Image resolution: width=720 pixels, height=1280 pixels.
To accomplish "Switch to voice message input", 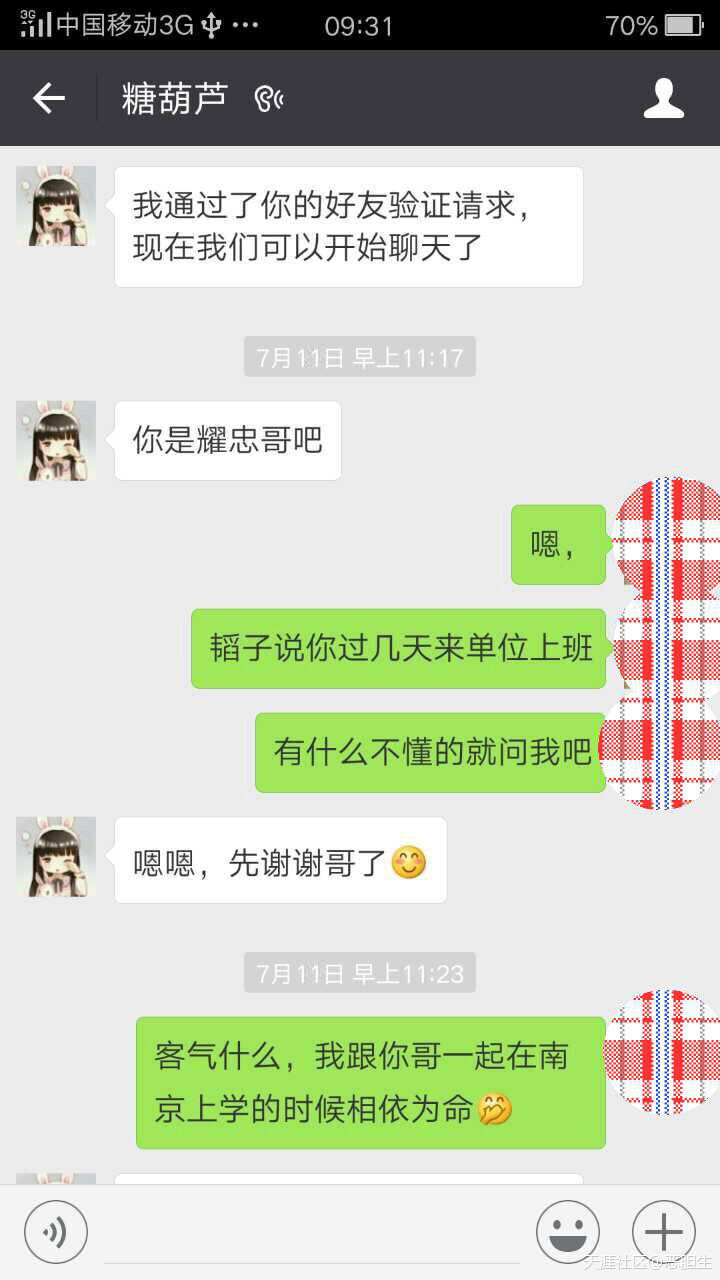I will (56, 1231).
